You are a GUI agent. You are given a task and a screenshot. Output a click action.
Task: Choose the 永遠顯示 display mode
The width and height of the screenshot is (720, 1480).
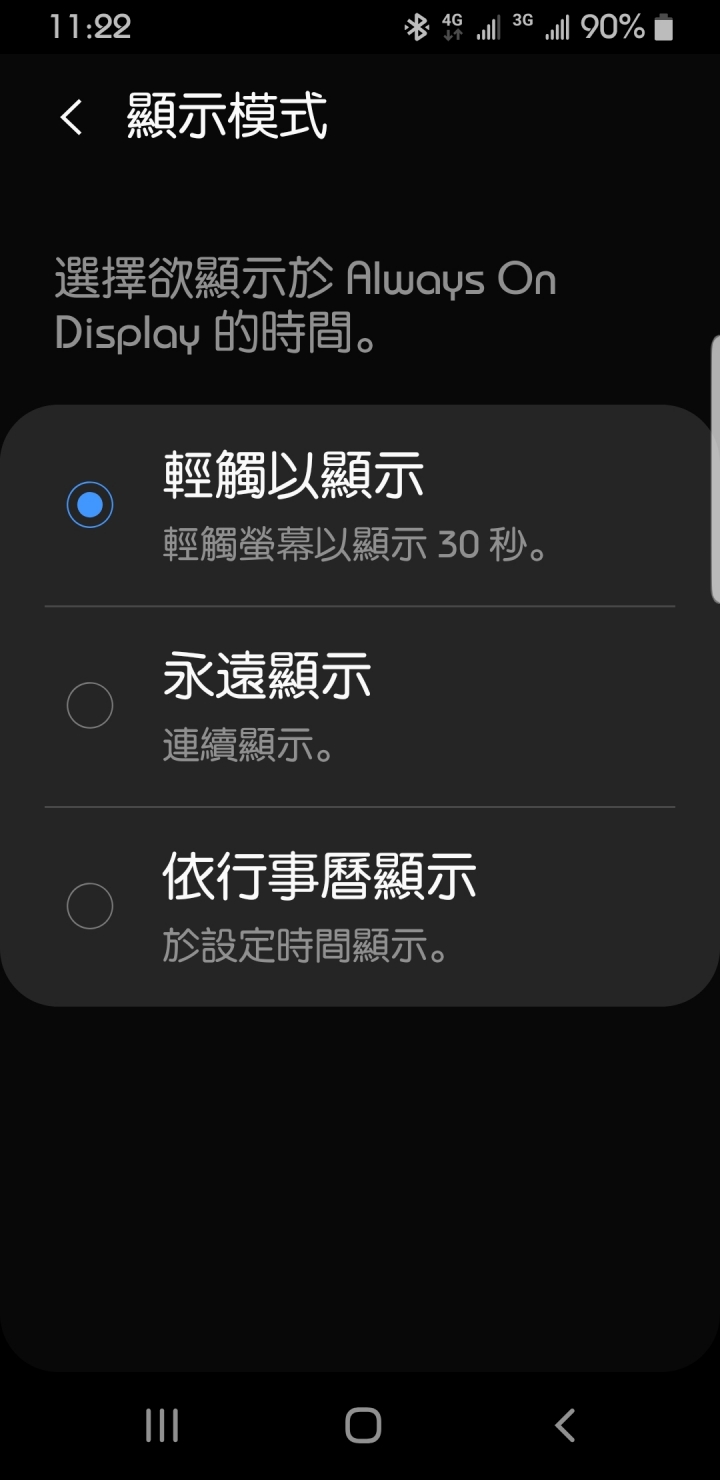(90, 706)
